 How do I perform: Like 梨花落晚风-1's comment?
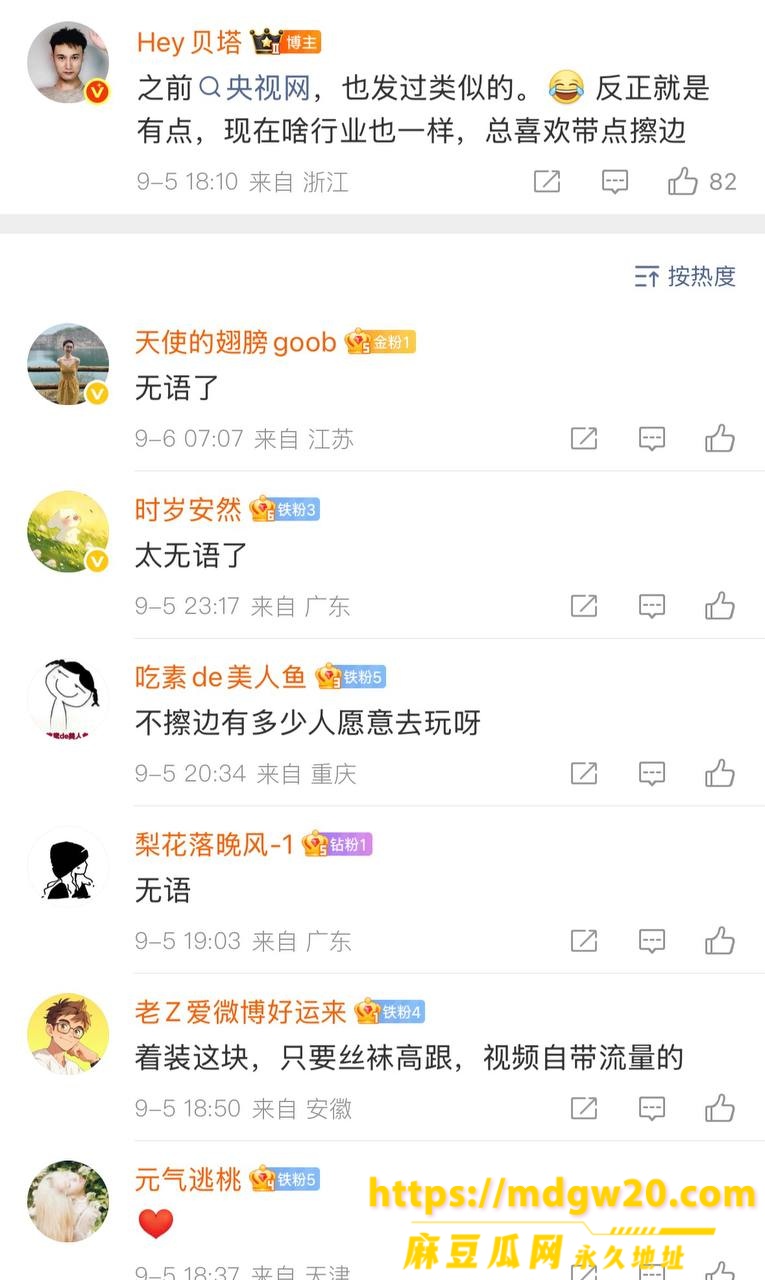720,940
